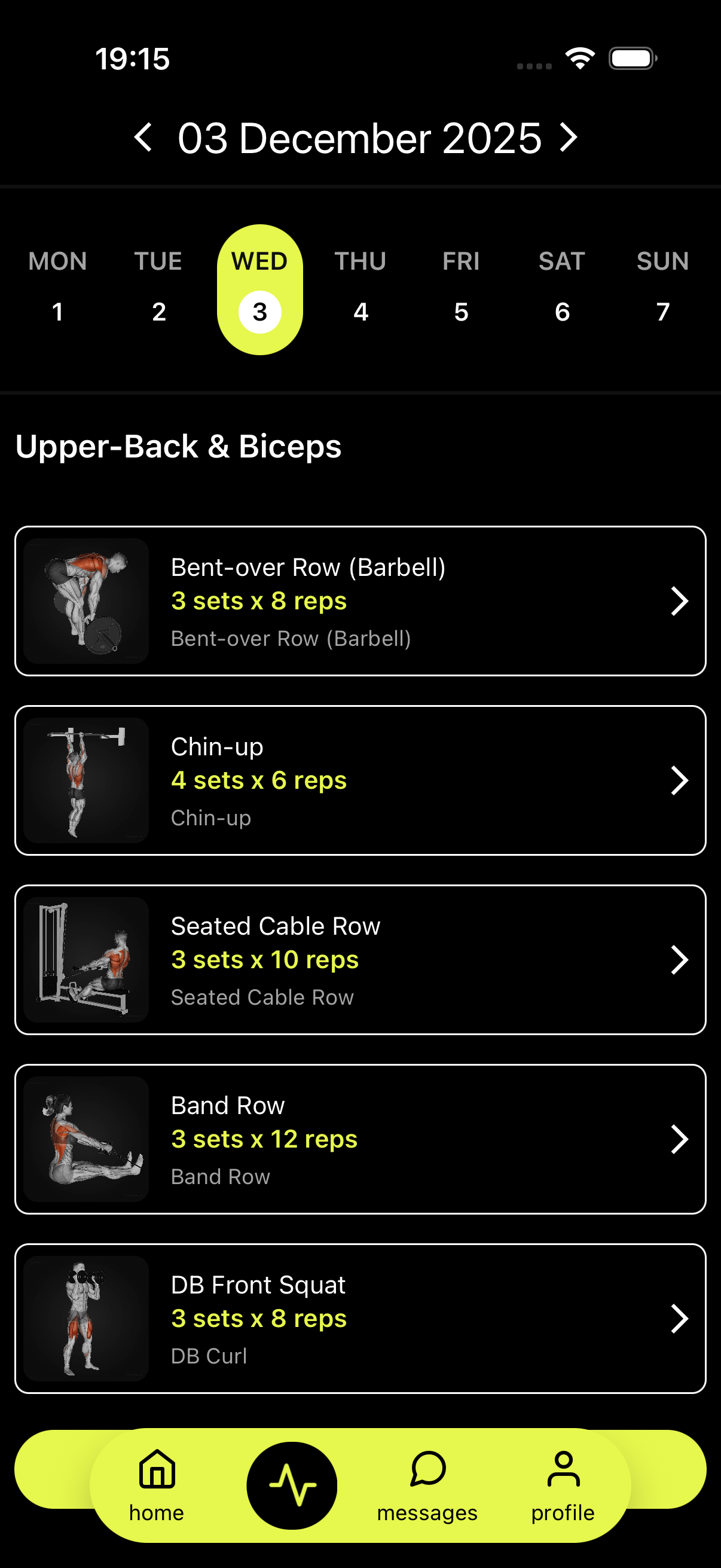Select Monday 1 in the week strip

58,288
